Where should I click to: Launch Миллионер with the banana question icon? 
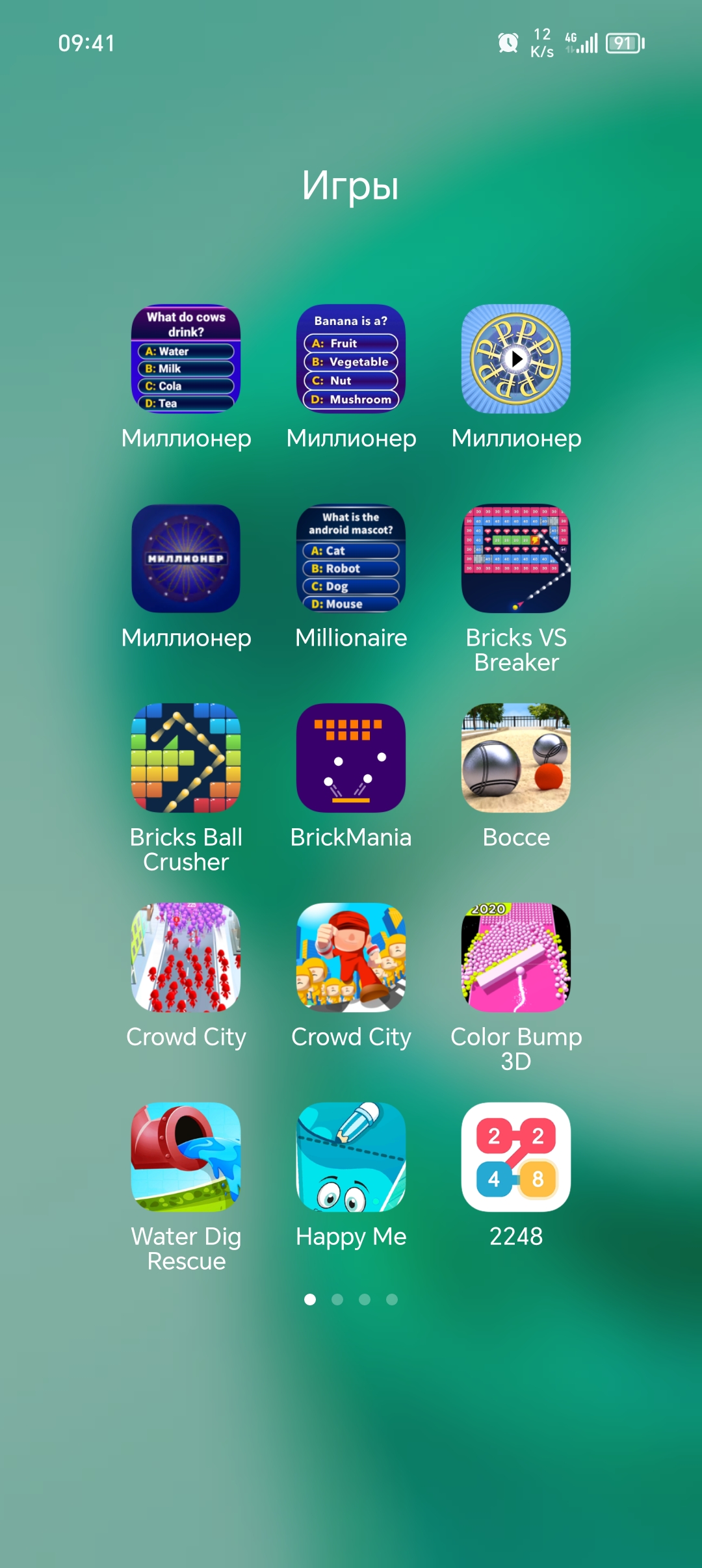click(x=351, y=359)
